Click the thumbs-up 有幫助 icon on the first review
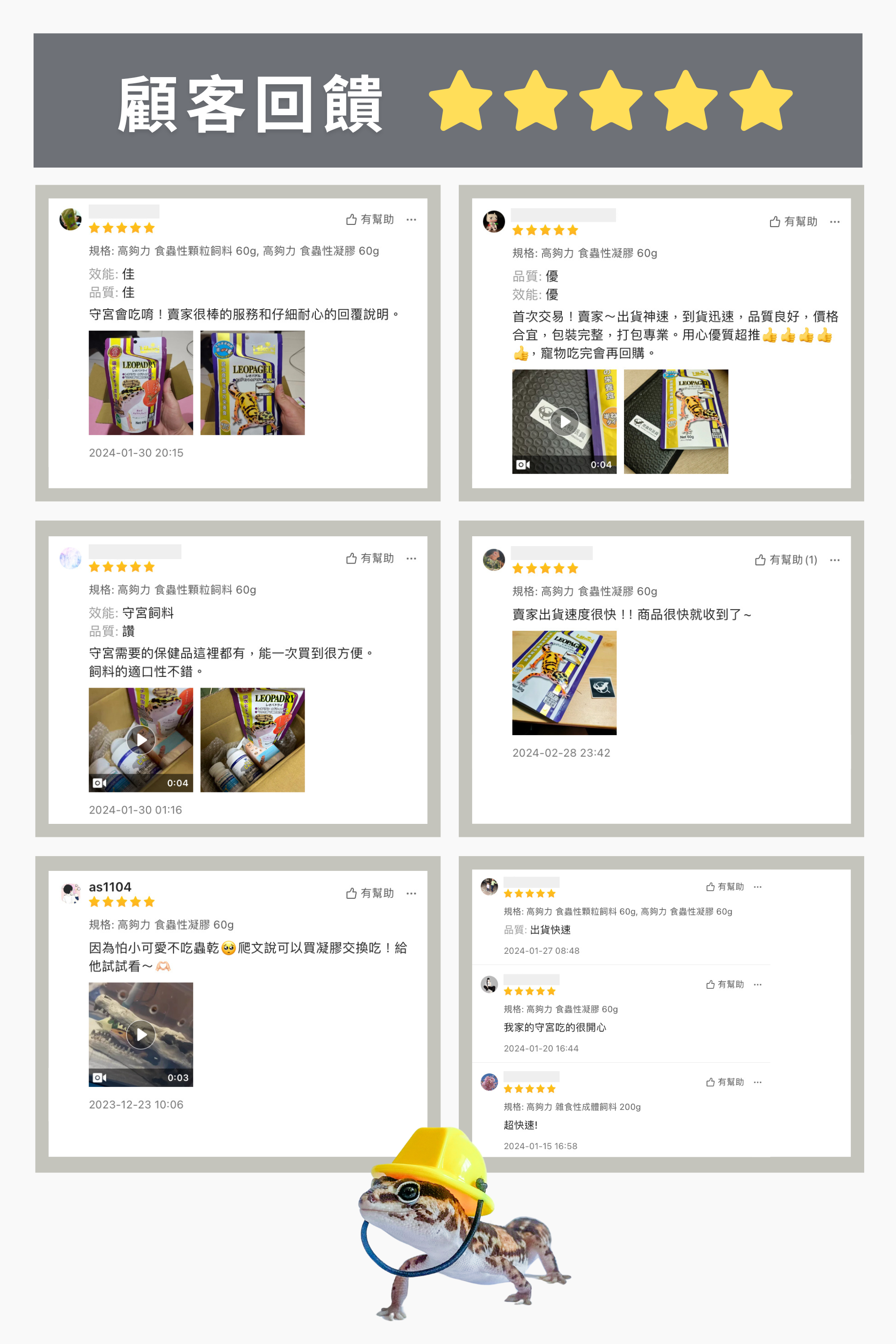 pyautogui.click(x=351, y=220)
